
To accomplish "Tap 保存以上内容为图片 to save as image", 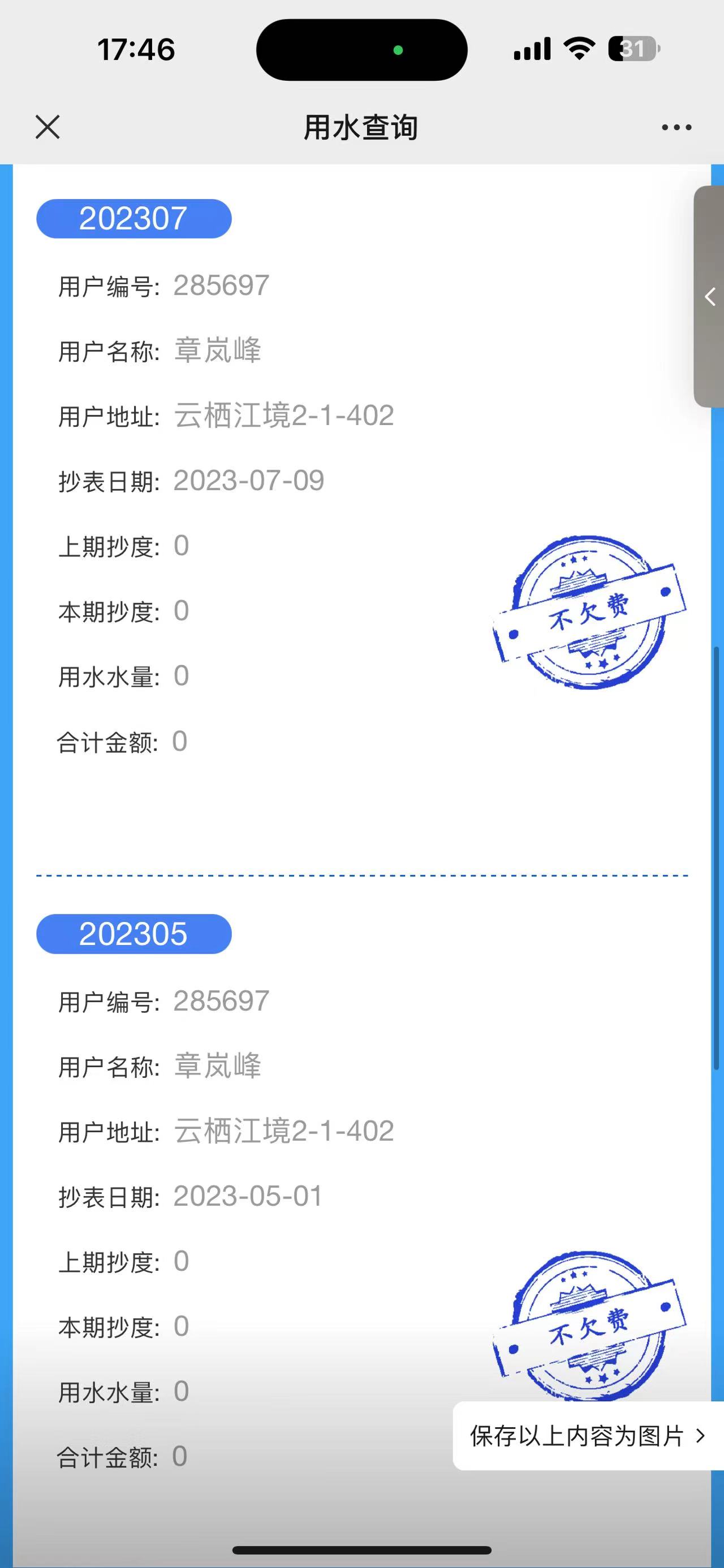I will (587, 1436).
